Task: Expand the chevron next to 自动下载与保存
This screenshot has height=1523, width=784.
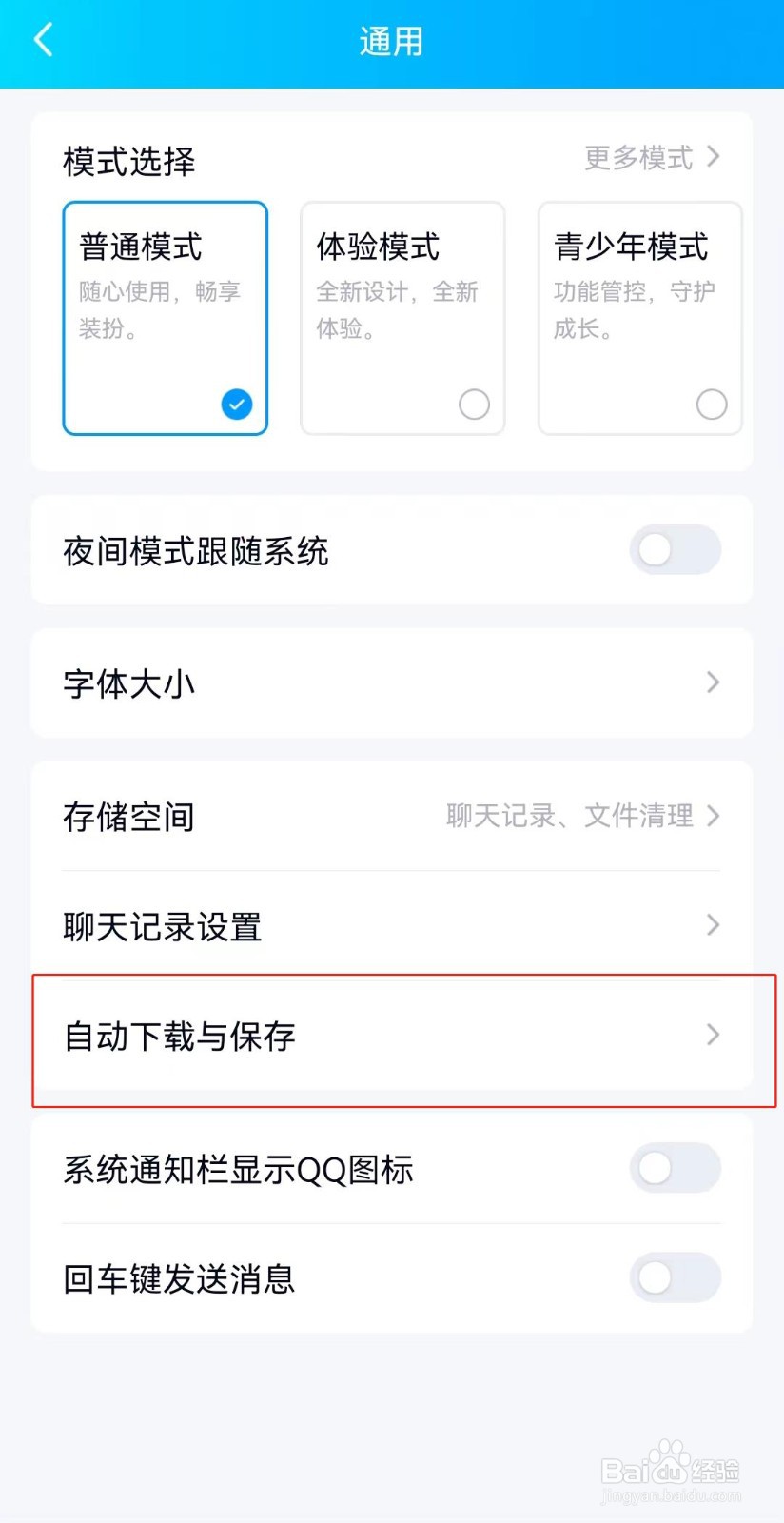Action: 714,1036
